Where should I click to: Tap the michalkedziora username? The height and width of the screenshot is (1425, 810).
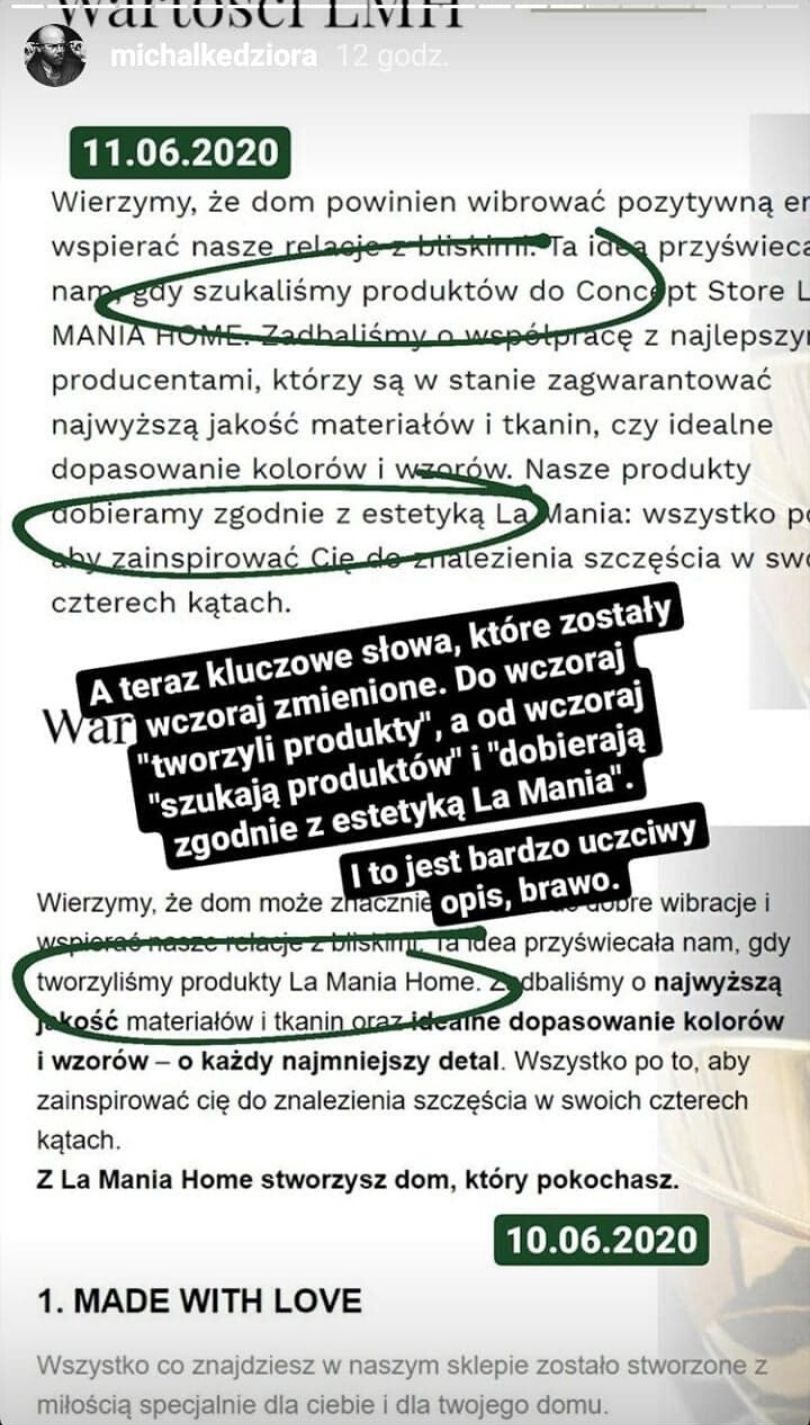pos(214,57)
